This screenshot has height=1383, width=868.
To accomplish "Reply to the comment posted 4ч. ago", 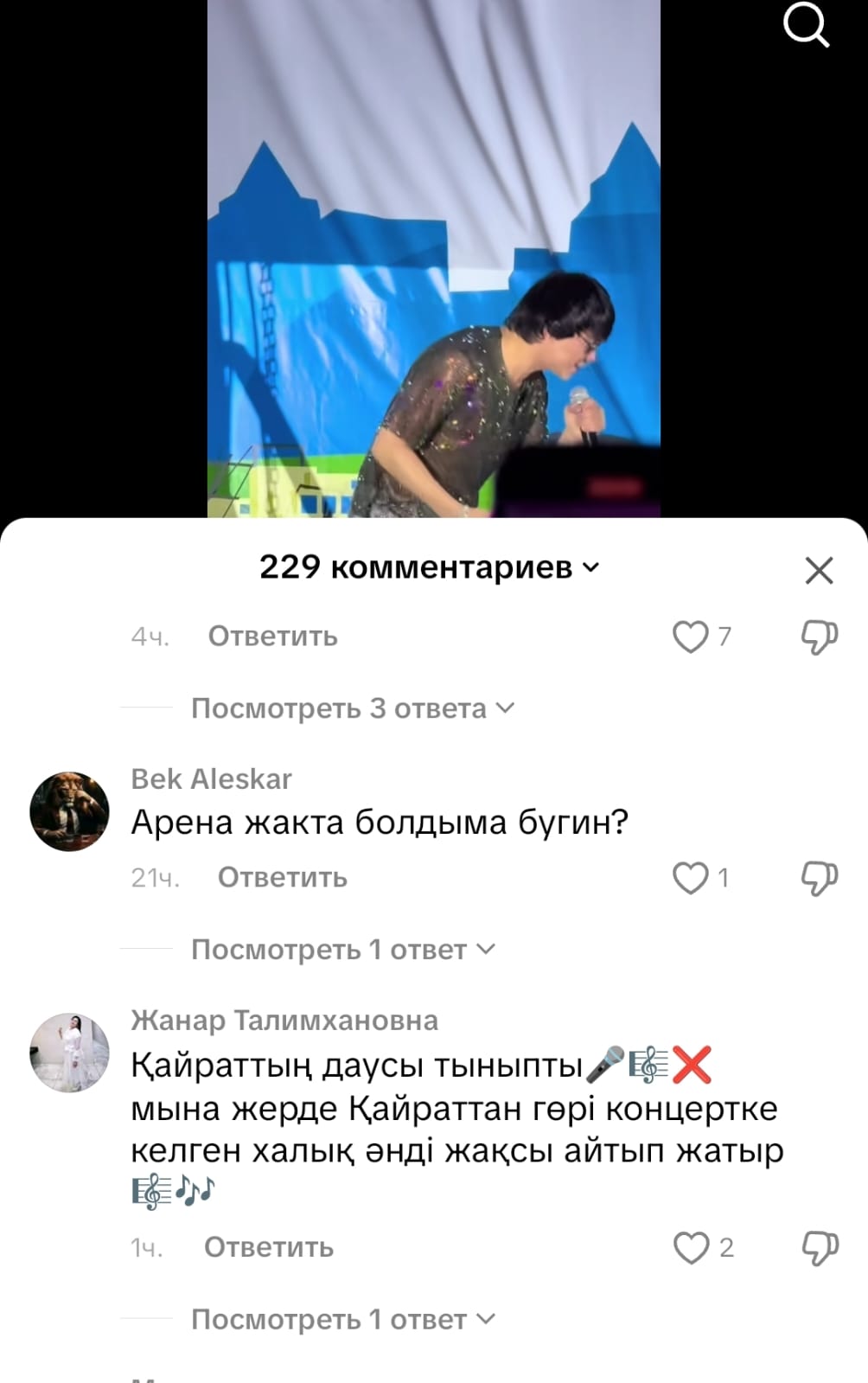I will pyautogui.click(x=272, y=637).
